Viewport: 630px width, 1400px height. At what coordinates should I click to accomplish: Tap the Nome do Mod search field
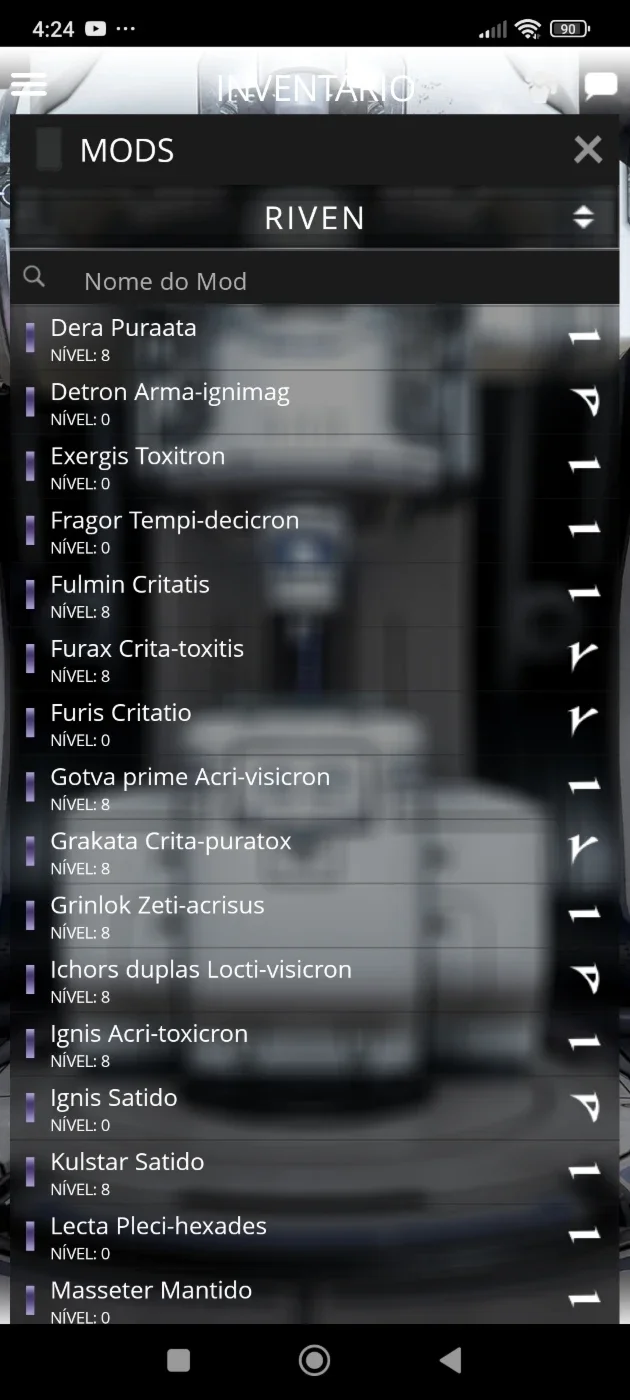click(x=315, y=280)
